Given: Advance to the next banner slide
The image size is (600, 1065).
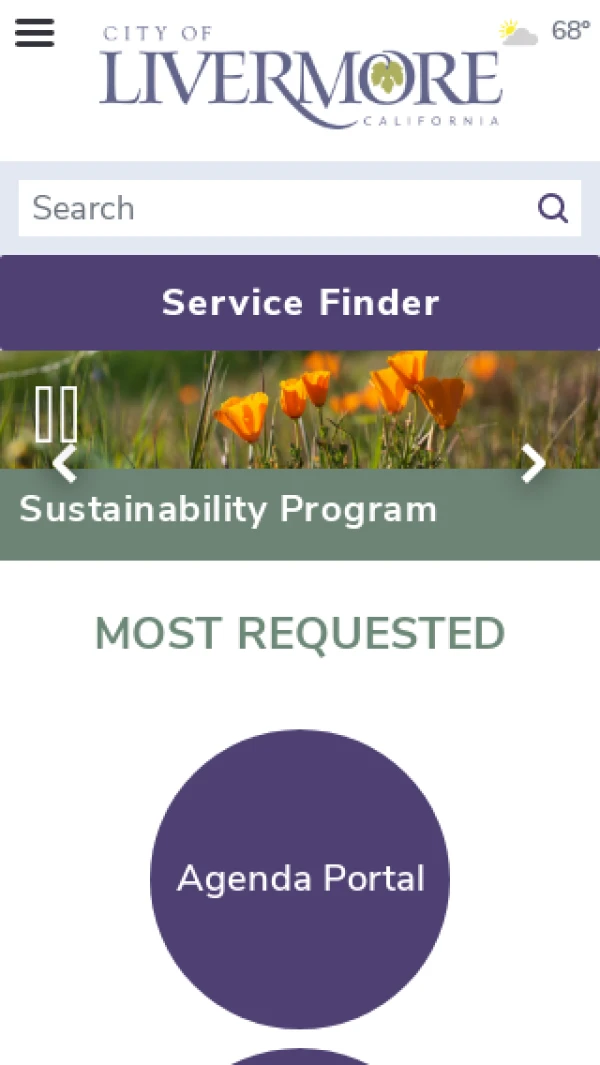Looking at the screenshot, I should (534, 464).
